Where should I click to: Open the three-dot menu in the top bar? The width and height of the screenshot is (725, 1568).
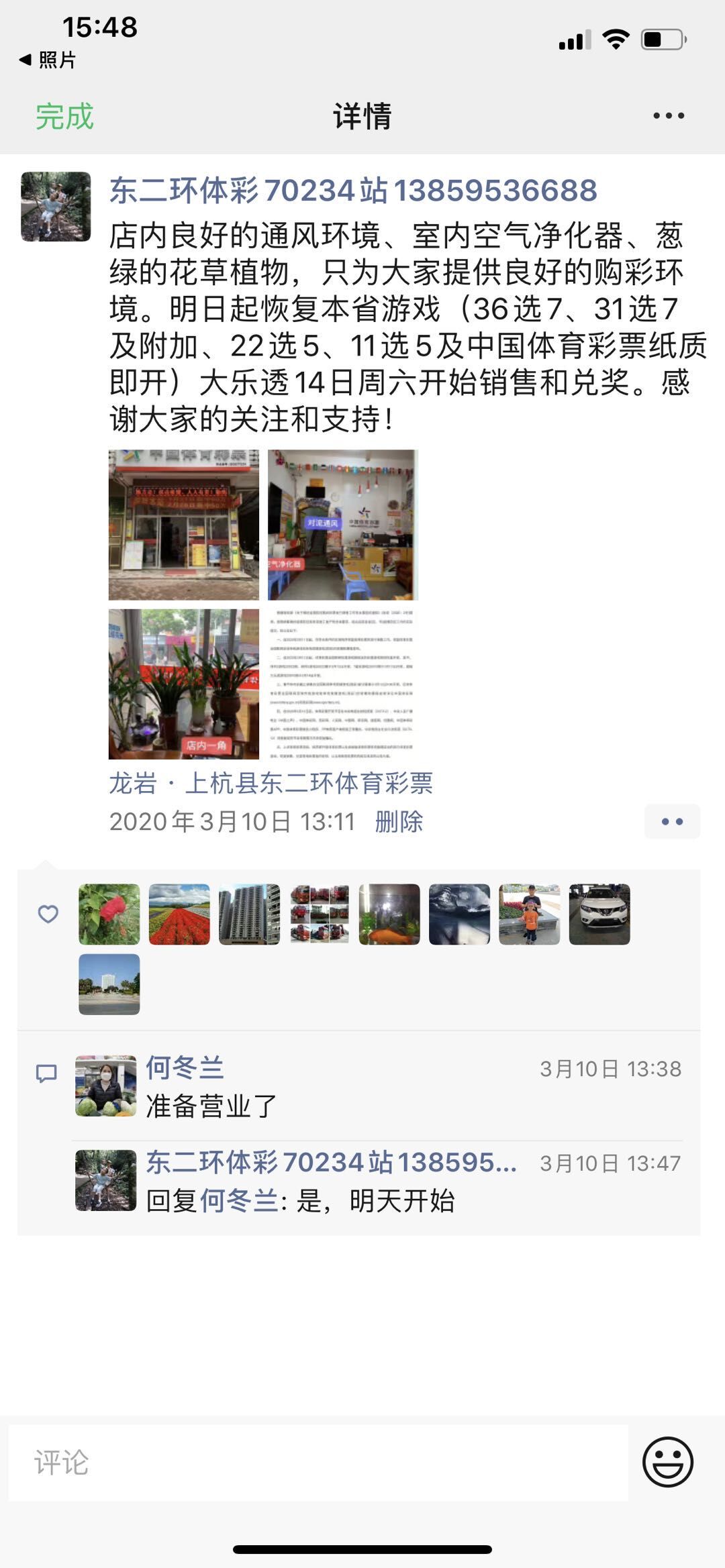[x=669, y=116]
